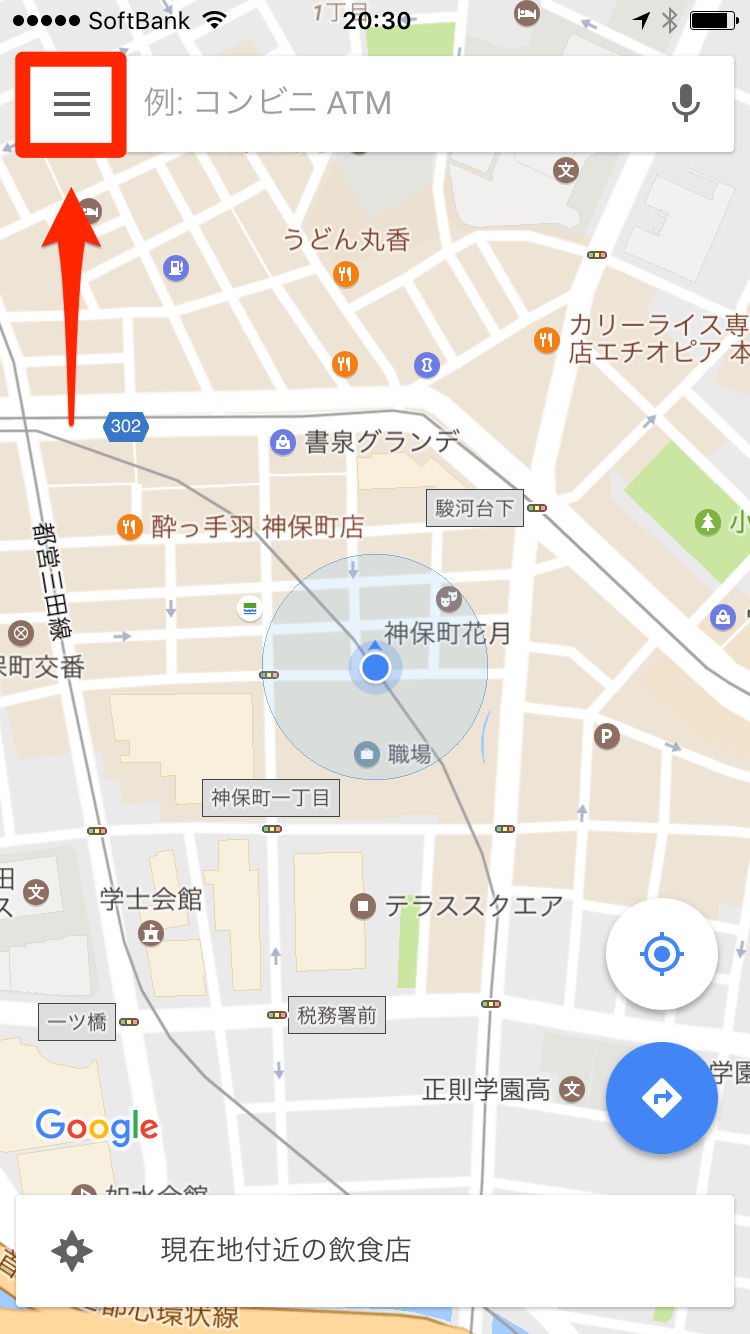Tap the blue directions icon
The image size is (750, 1334).
pos(662,1098)
